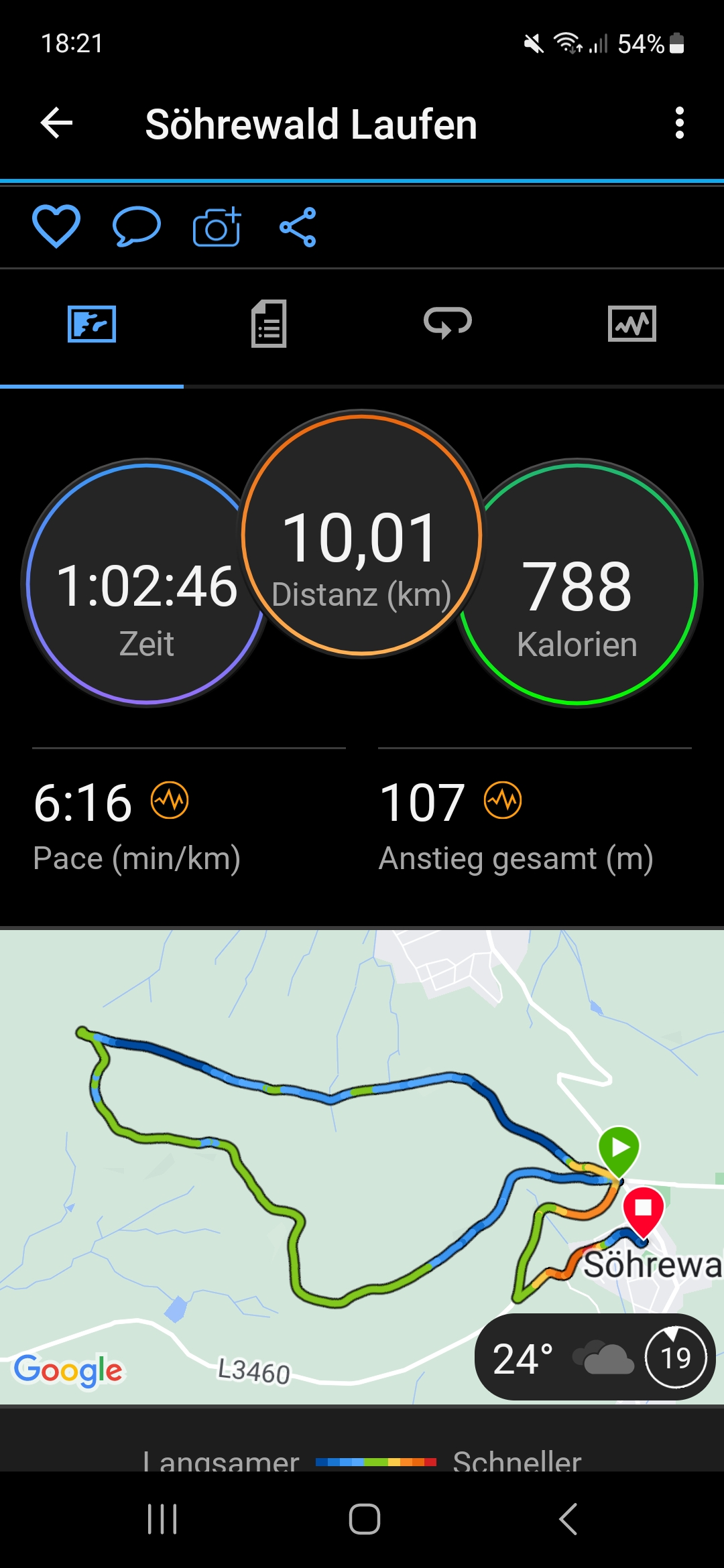Switch to the charts tab
724x1568 pixels.
click(631, 324)
